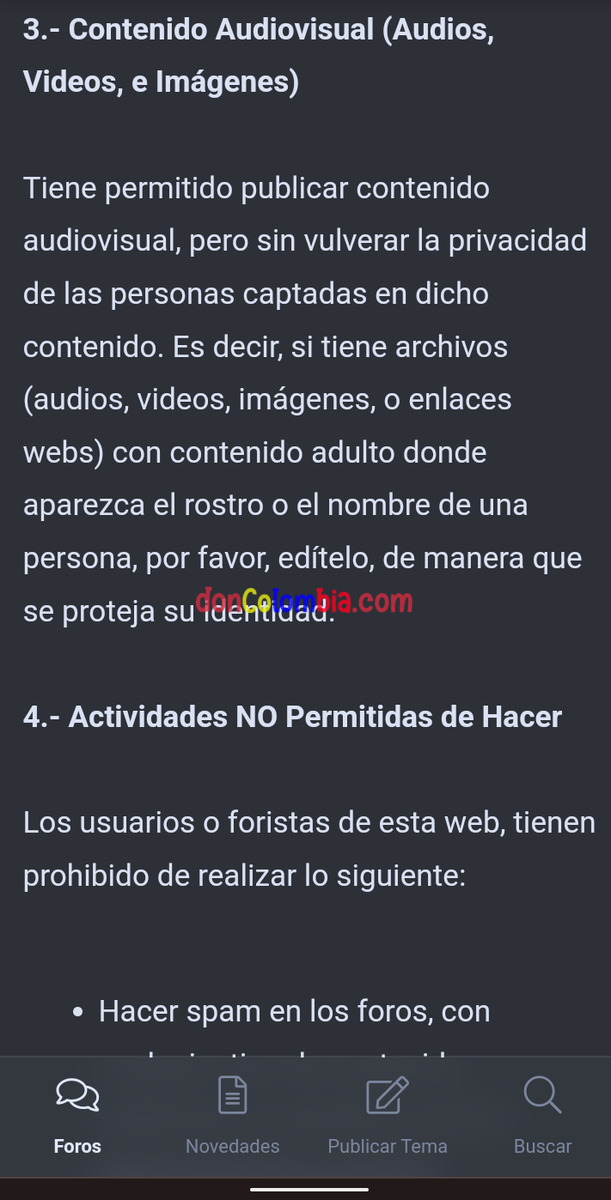Switch to the Foros tab
Image resolution: width=611 pixels, height=1200 pixels.
click(77, 1116)
